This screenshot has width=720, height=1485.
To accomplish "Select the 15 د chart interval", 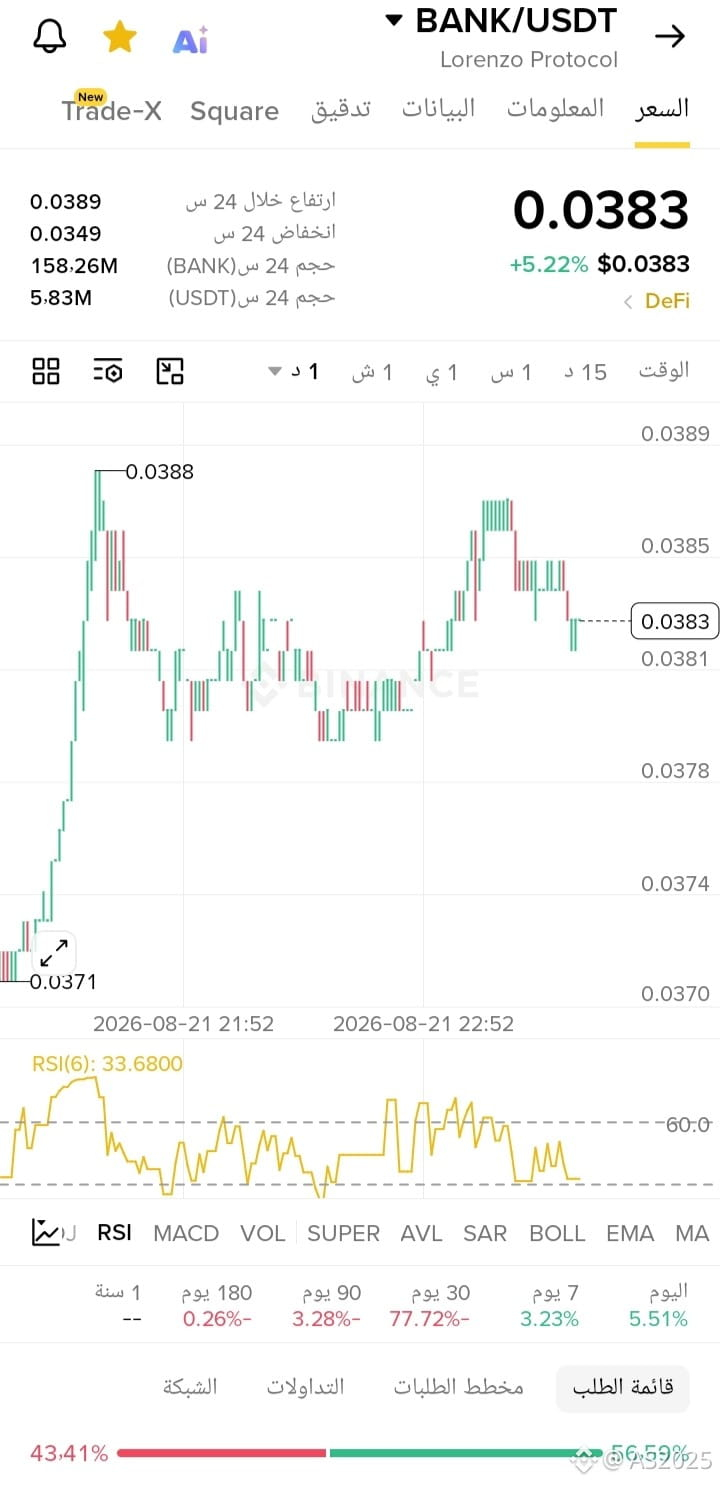I will click(585, 372).
